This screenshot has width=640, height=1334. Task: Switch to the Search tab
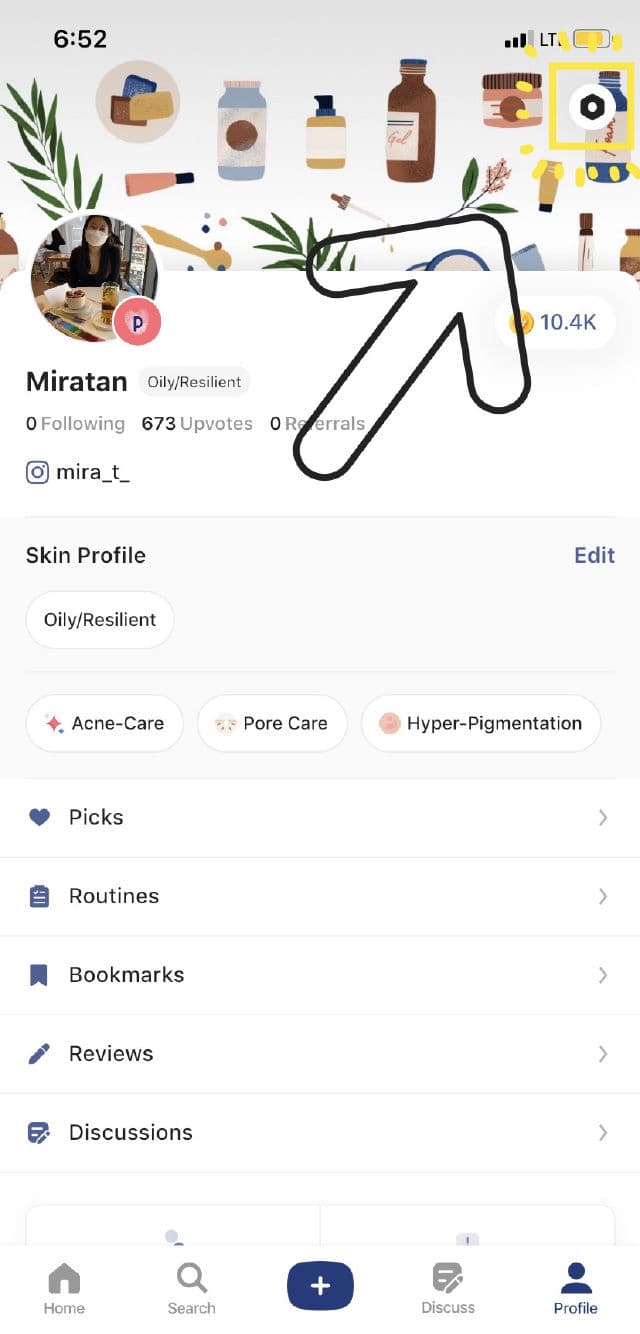click(191, 1288)
